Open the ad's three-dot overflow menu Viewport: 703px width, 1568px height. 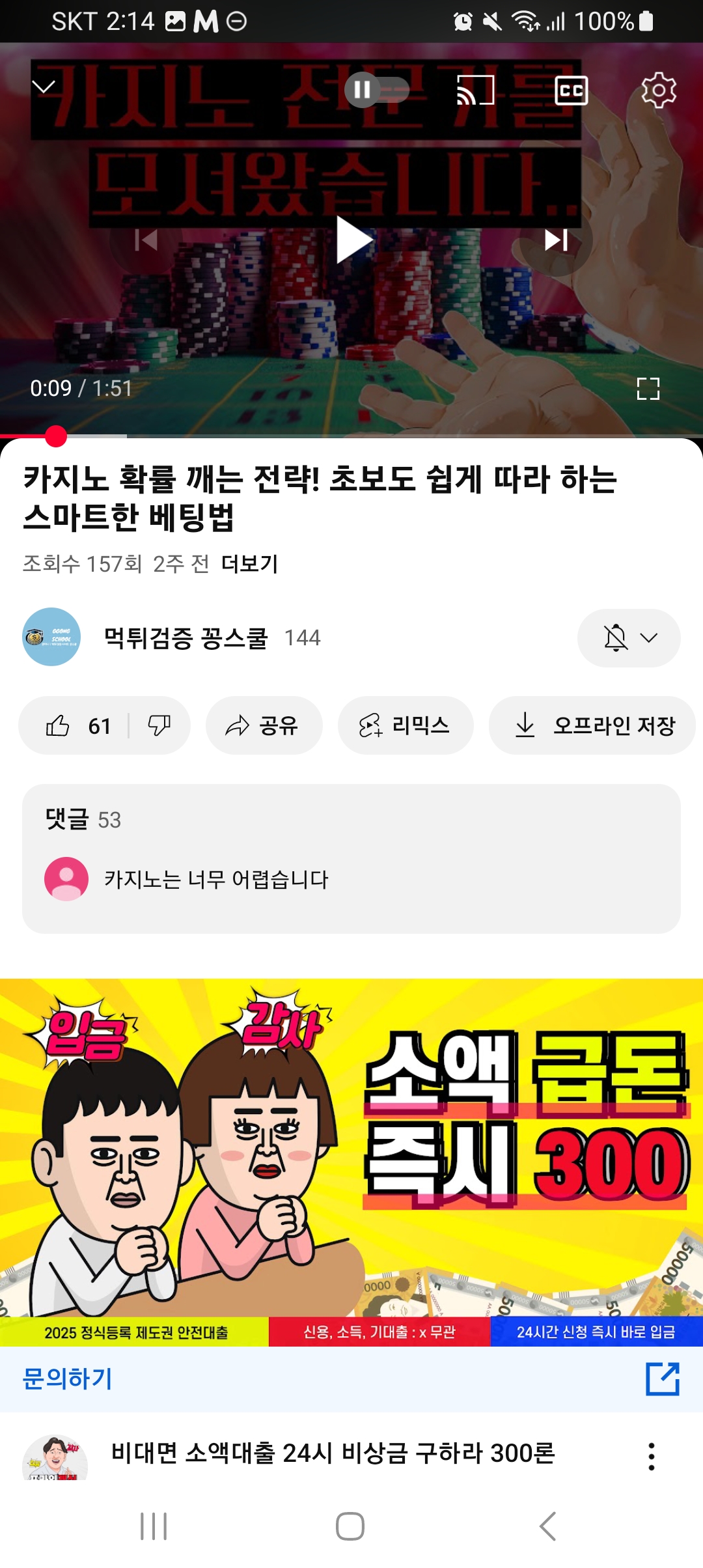[651, 1456]
